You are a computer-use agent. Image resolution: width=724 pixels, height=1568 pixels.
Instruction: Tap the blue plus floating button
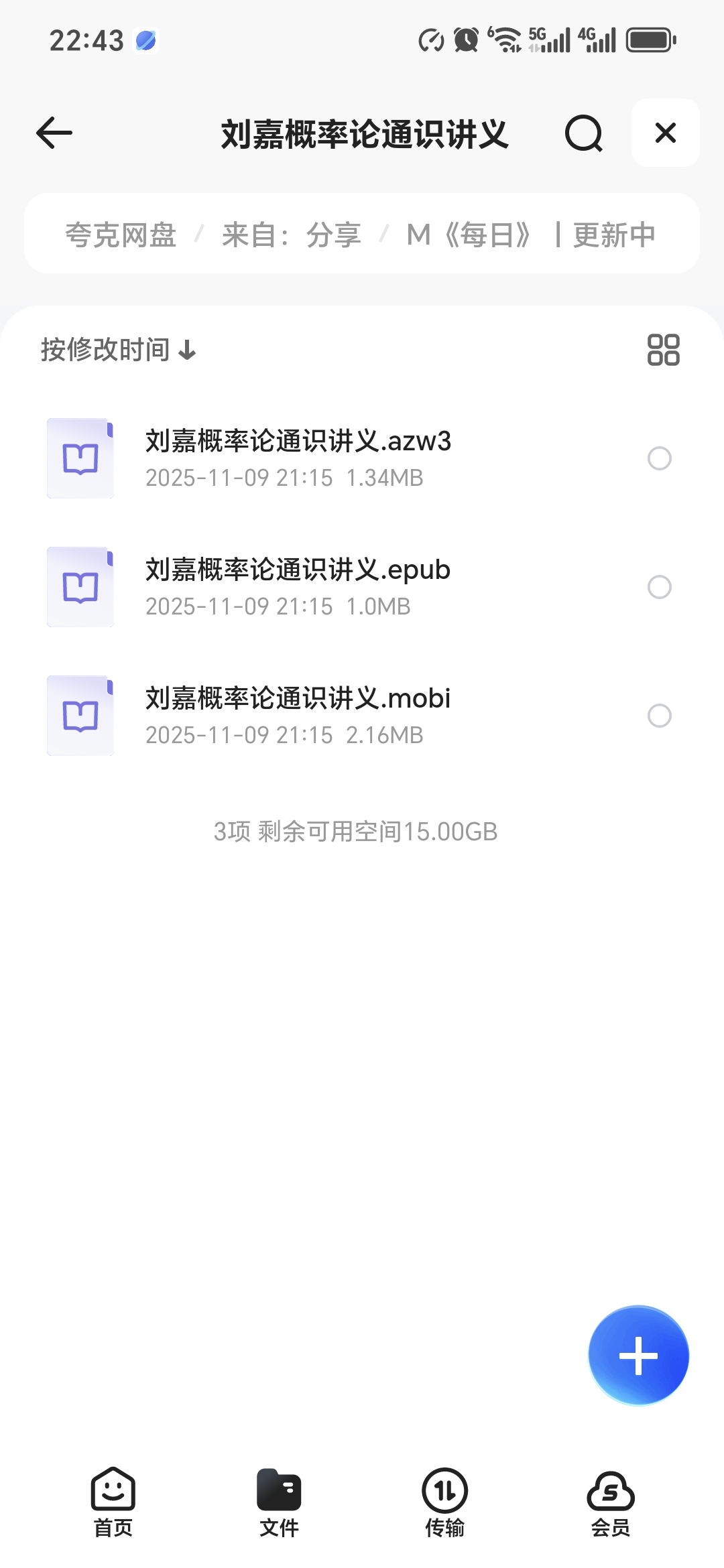638,1355
